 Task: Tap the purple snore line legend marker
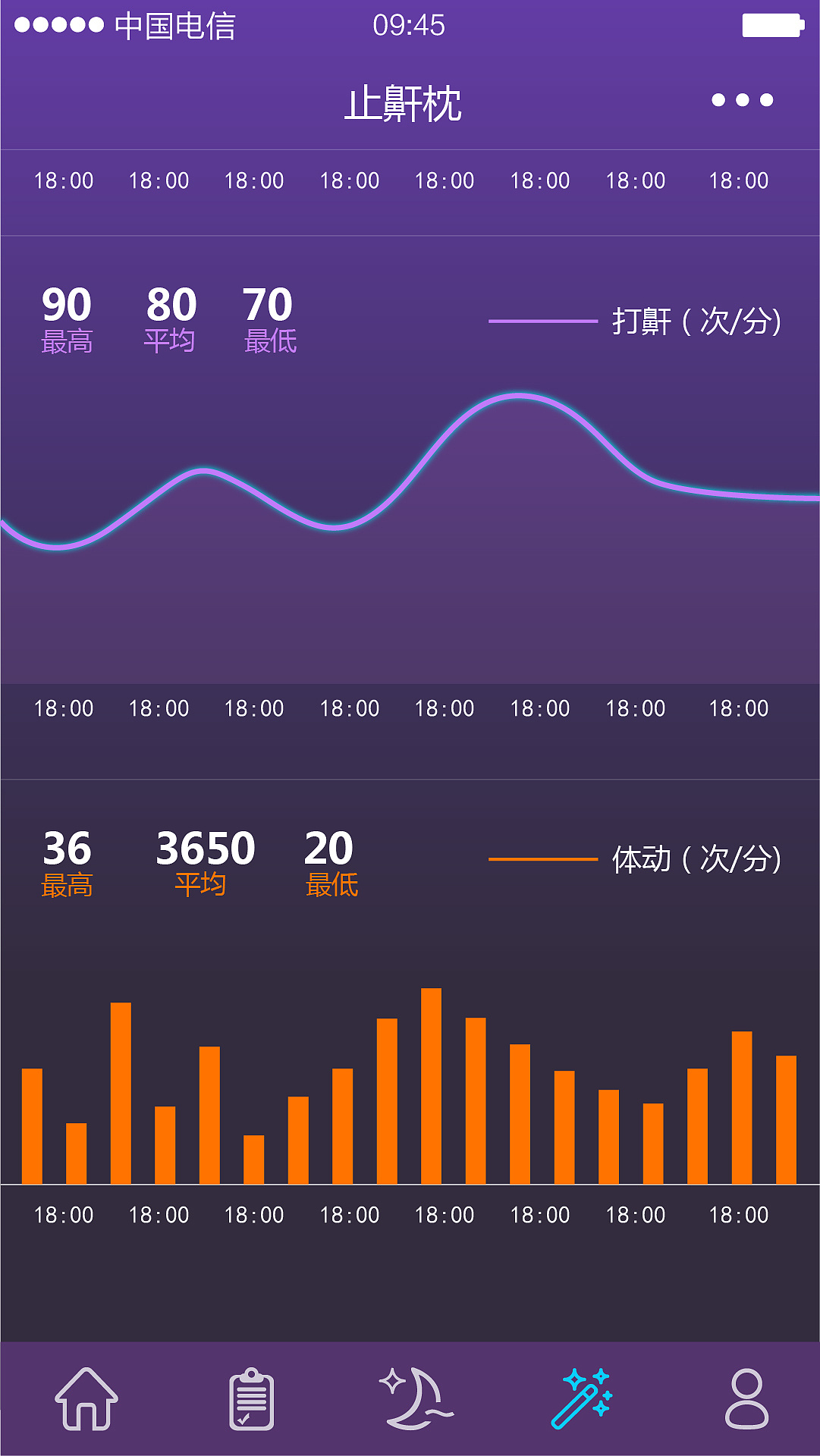point(542,322)
